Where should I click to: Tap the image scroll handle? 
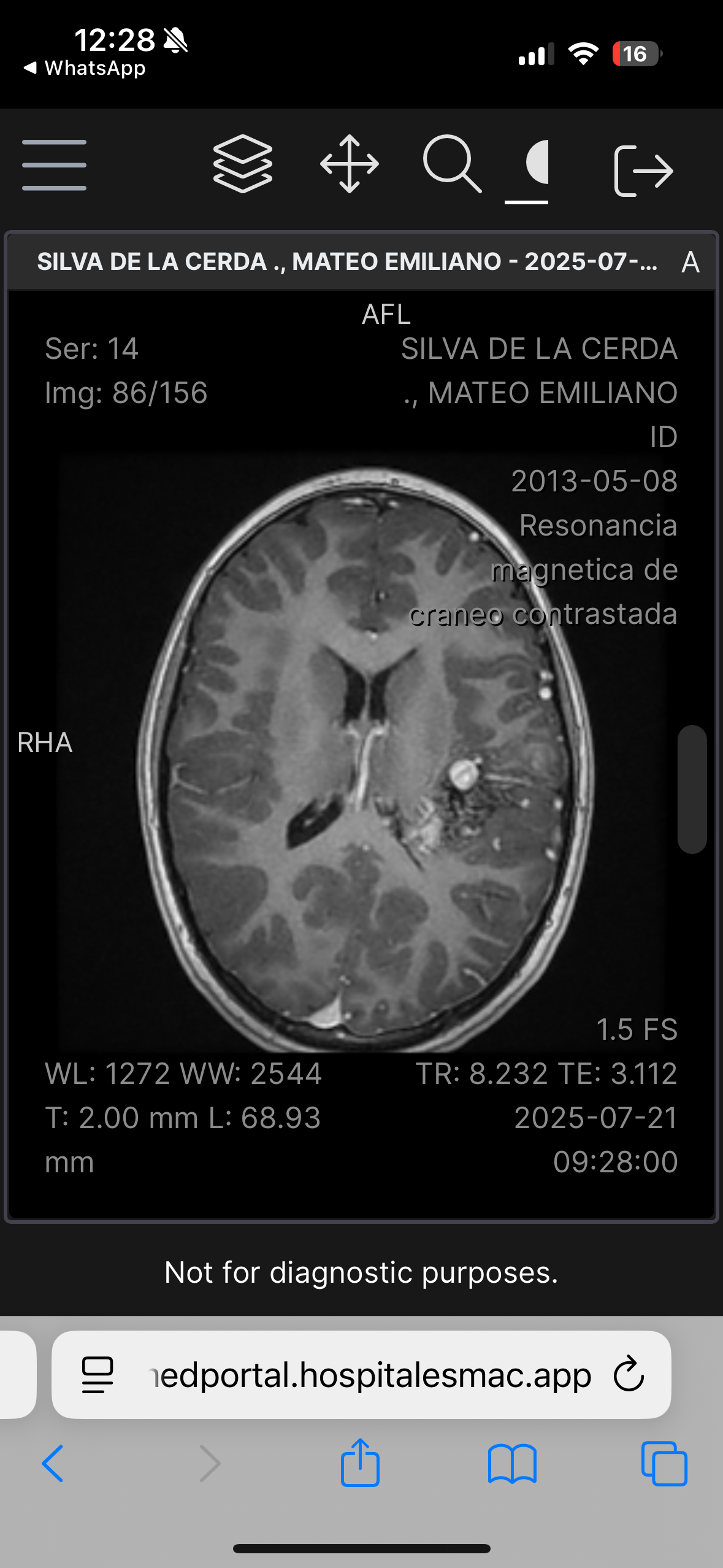(692, 789)
